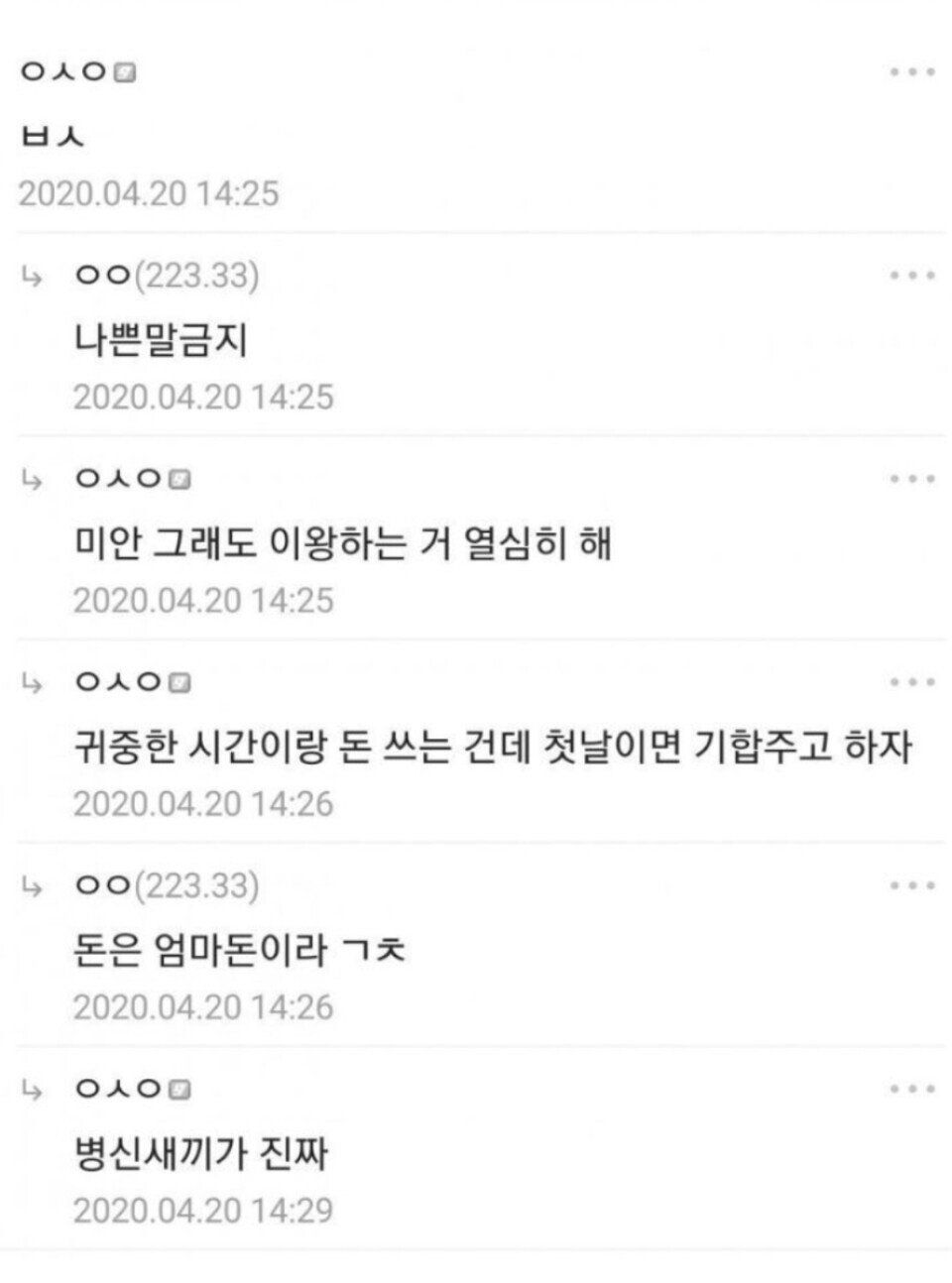Open the options menu for the 14:29 reply
This screenshot has height=1283, width=952.
912,1089
